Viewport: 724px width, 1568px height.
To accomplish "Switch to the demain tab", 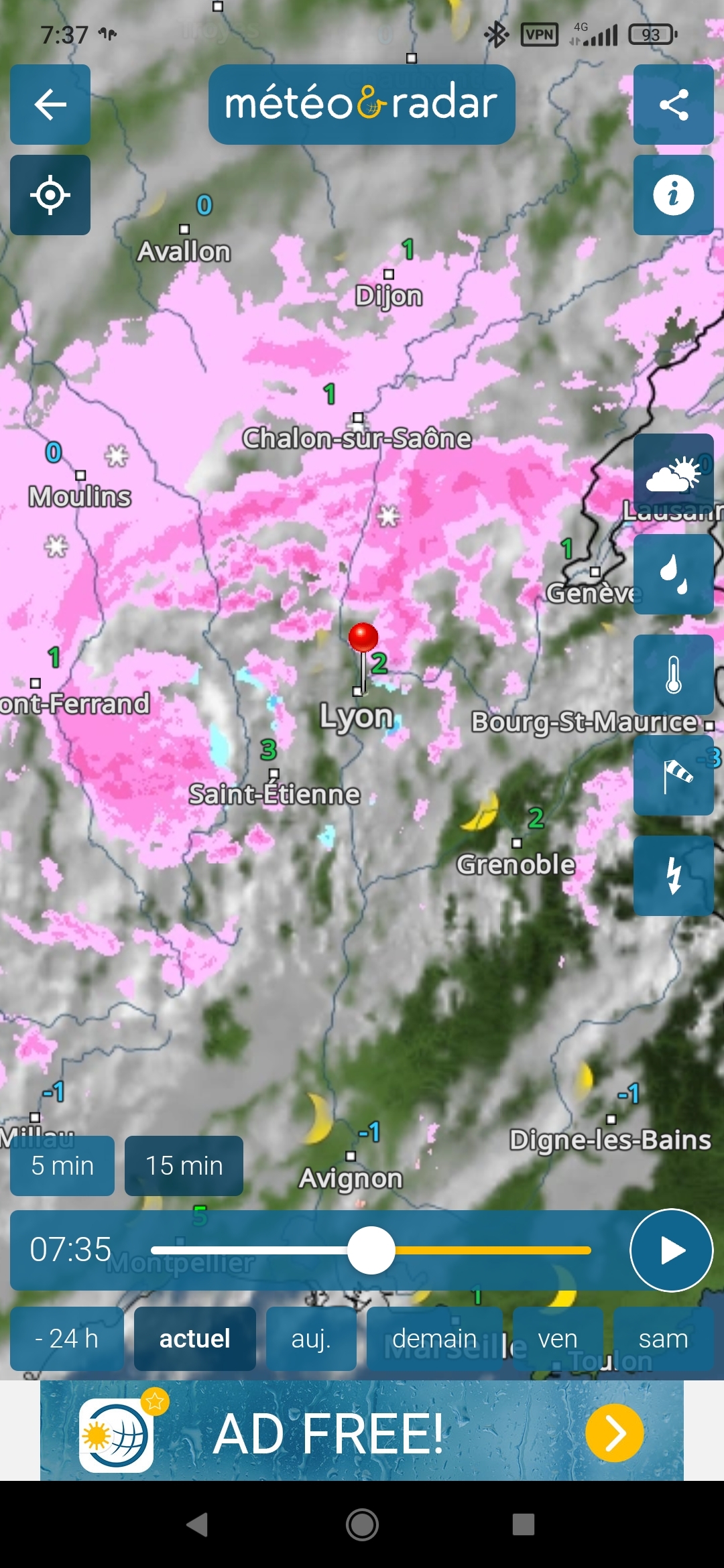I will click(434, 1339).
